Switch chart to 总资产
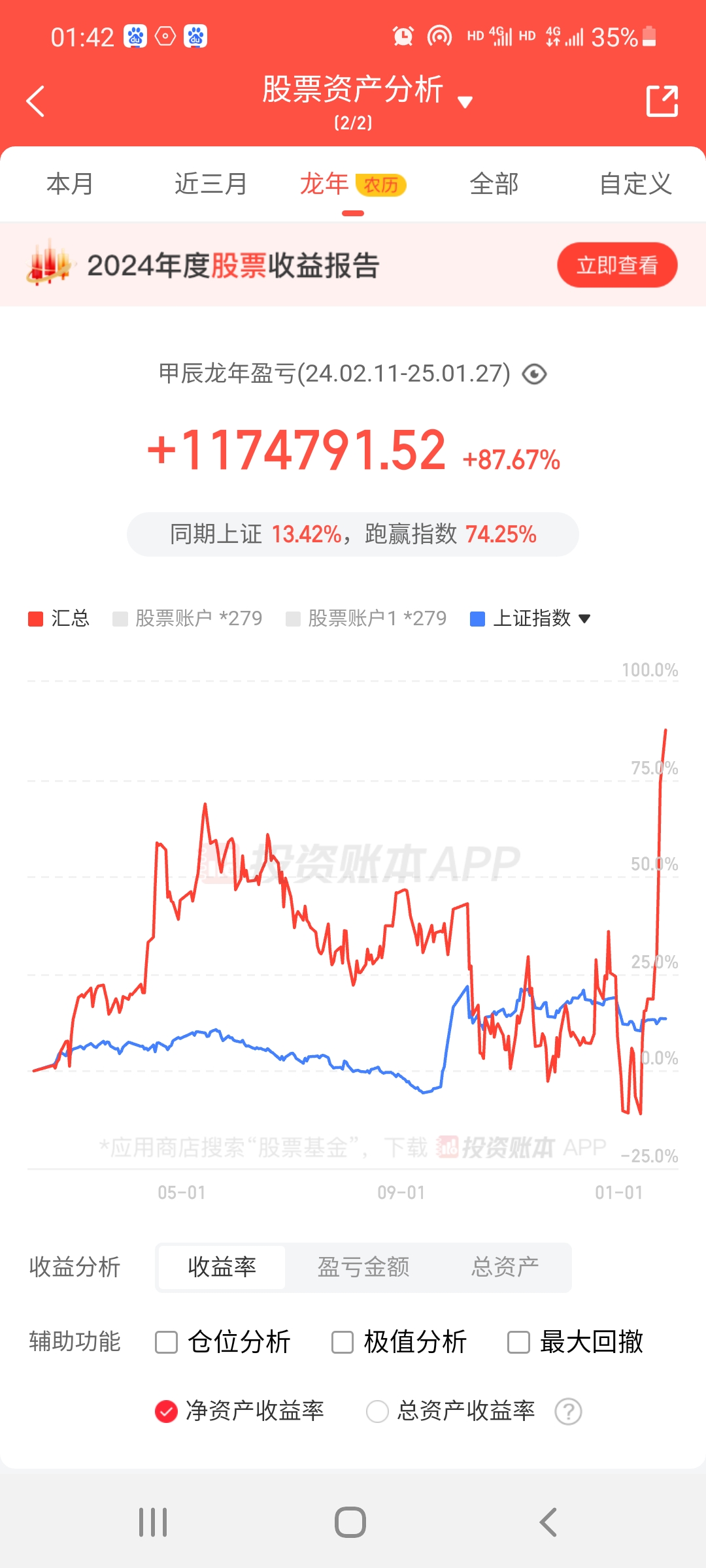The image size is (706, 1568). click(x=505, y=1267)
